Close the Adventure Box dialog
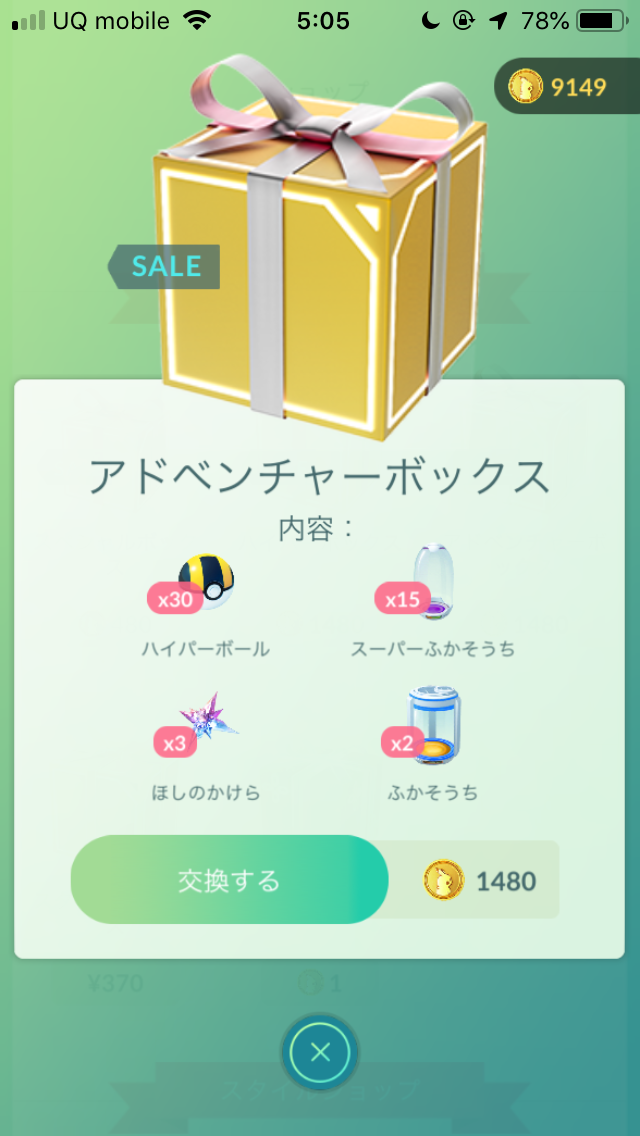The image size is (640, 1136). click(320, 1052)
